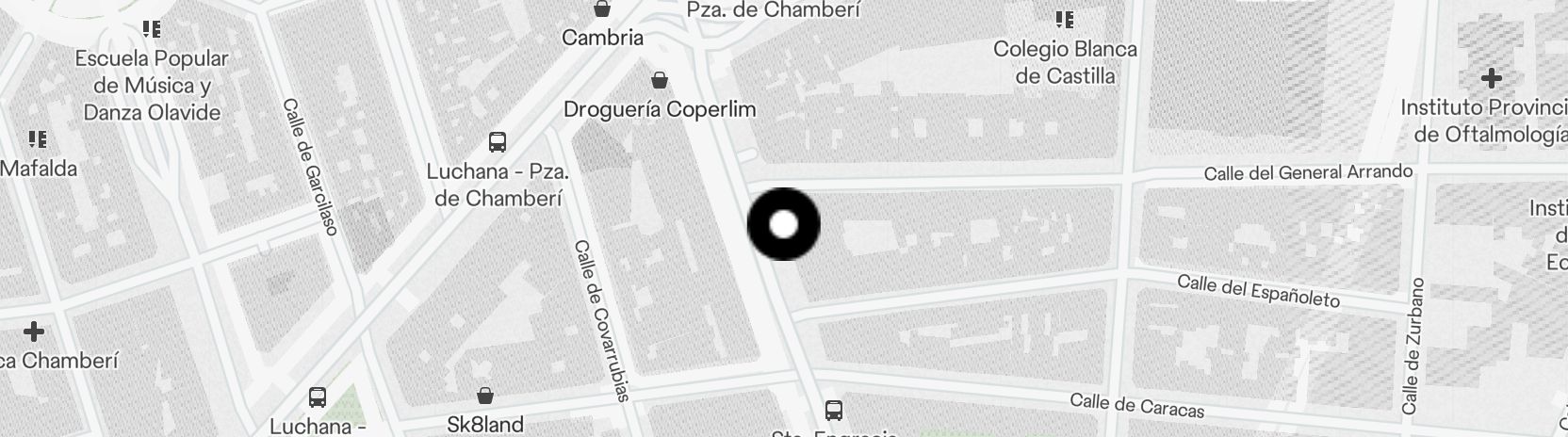1568x437 pixels.
Task: Tap the Escuela Popular de Música y Danza Olavide marker
Action: (x=151, y=30)
